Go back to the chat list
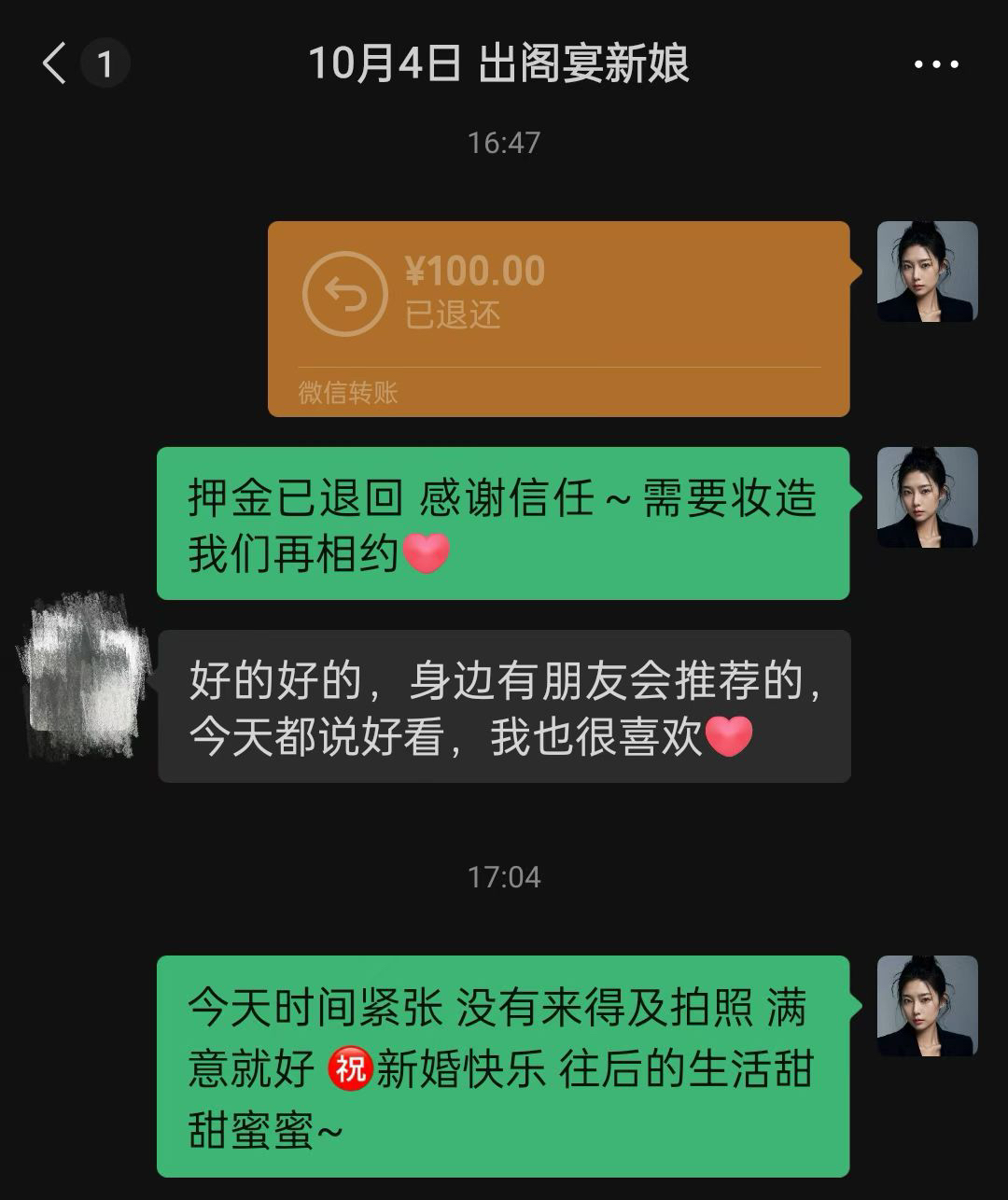Screen dimensions: 1008x1200 point(56,64)
